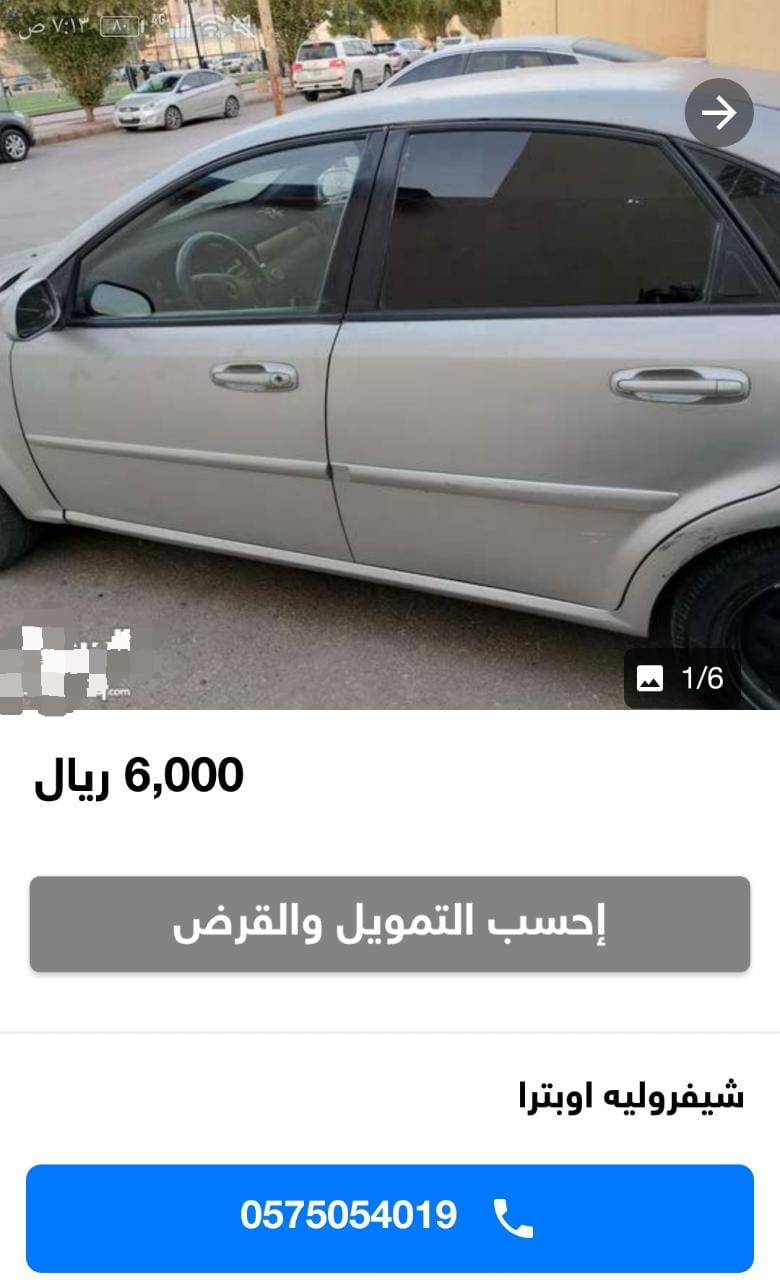Call the seller at 0575054019

(390, 1218)
